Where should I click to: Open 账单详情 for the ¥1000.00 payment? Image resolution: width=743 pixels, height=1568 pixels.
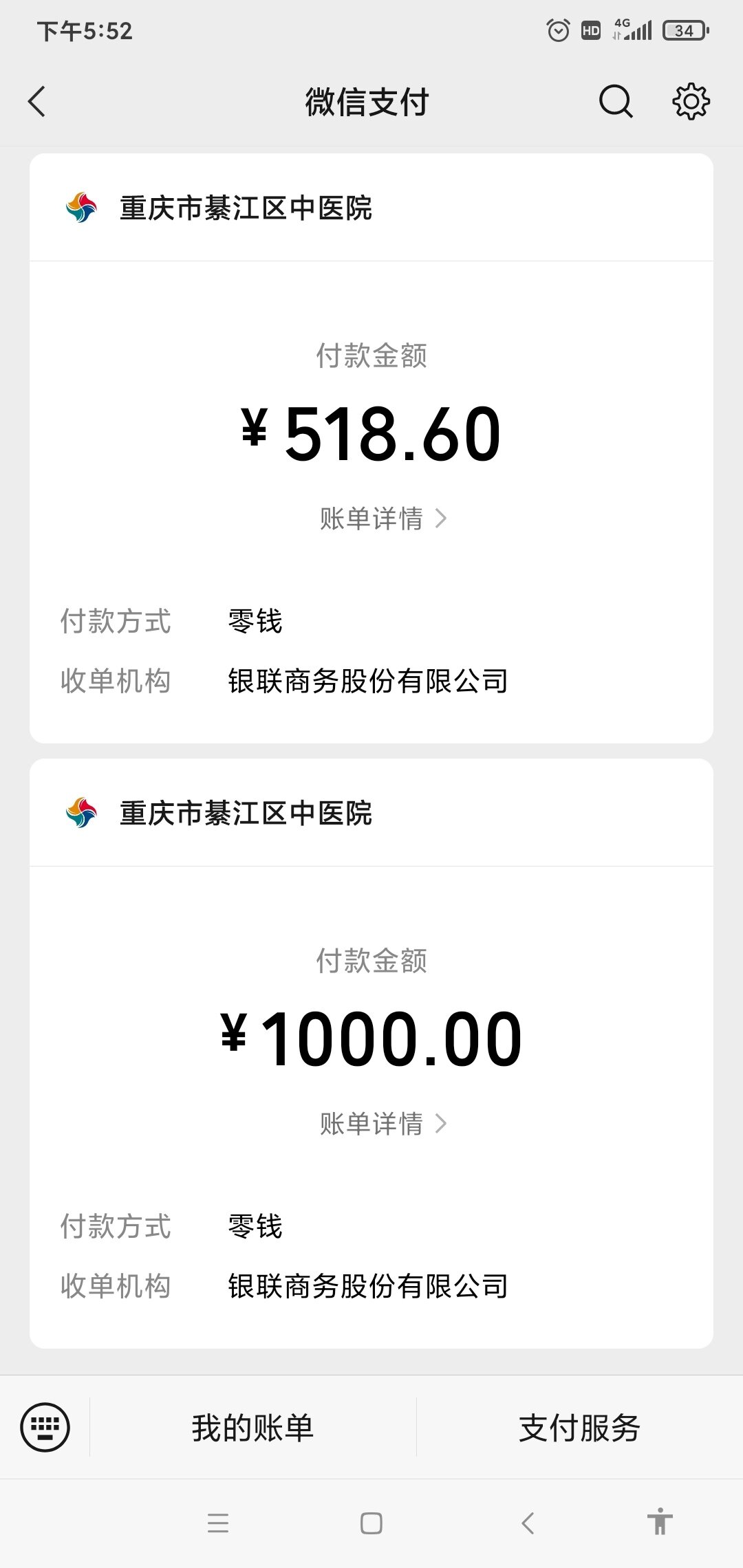pyautogui.click(x=383, y=1124)
